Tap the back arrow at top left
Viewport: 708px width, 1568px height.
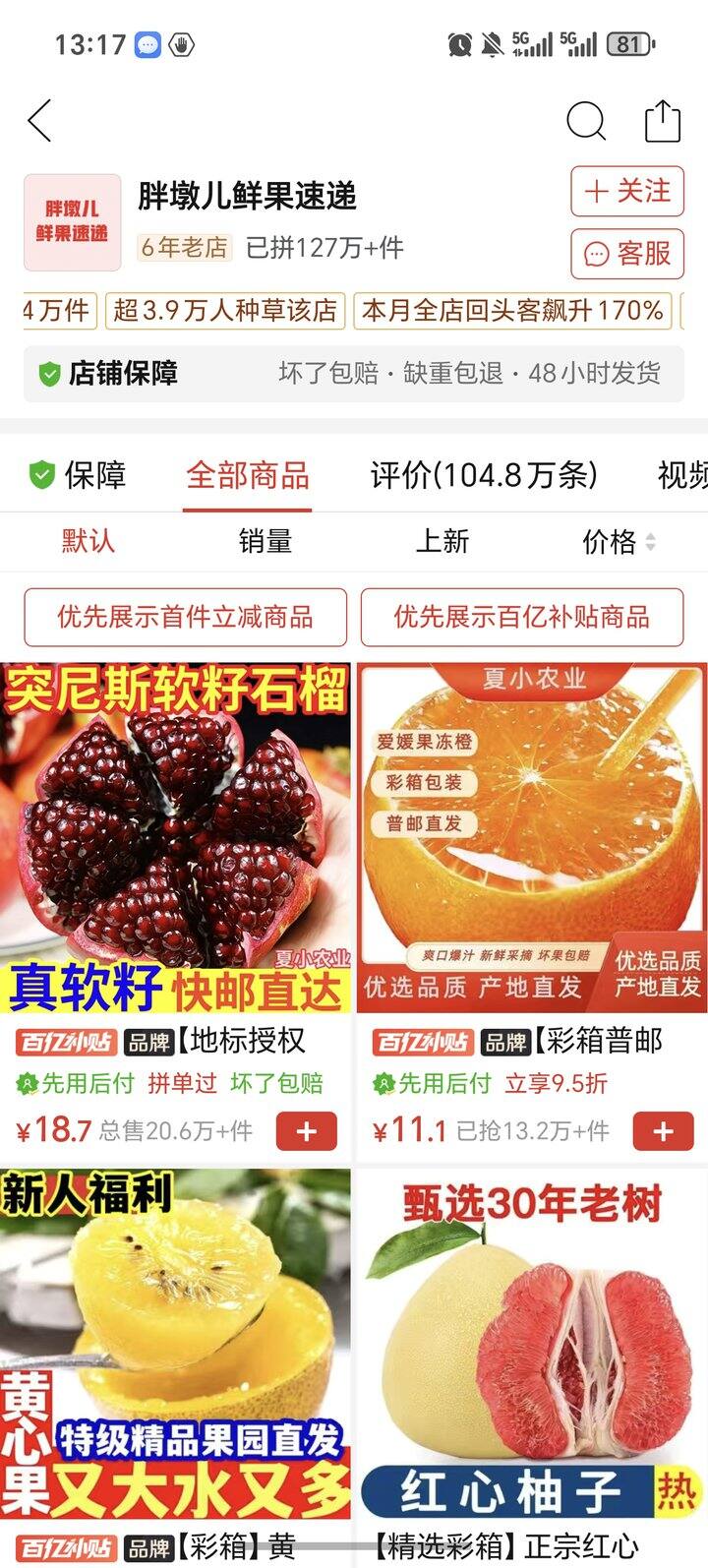(38, 120)
